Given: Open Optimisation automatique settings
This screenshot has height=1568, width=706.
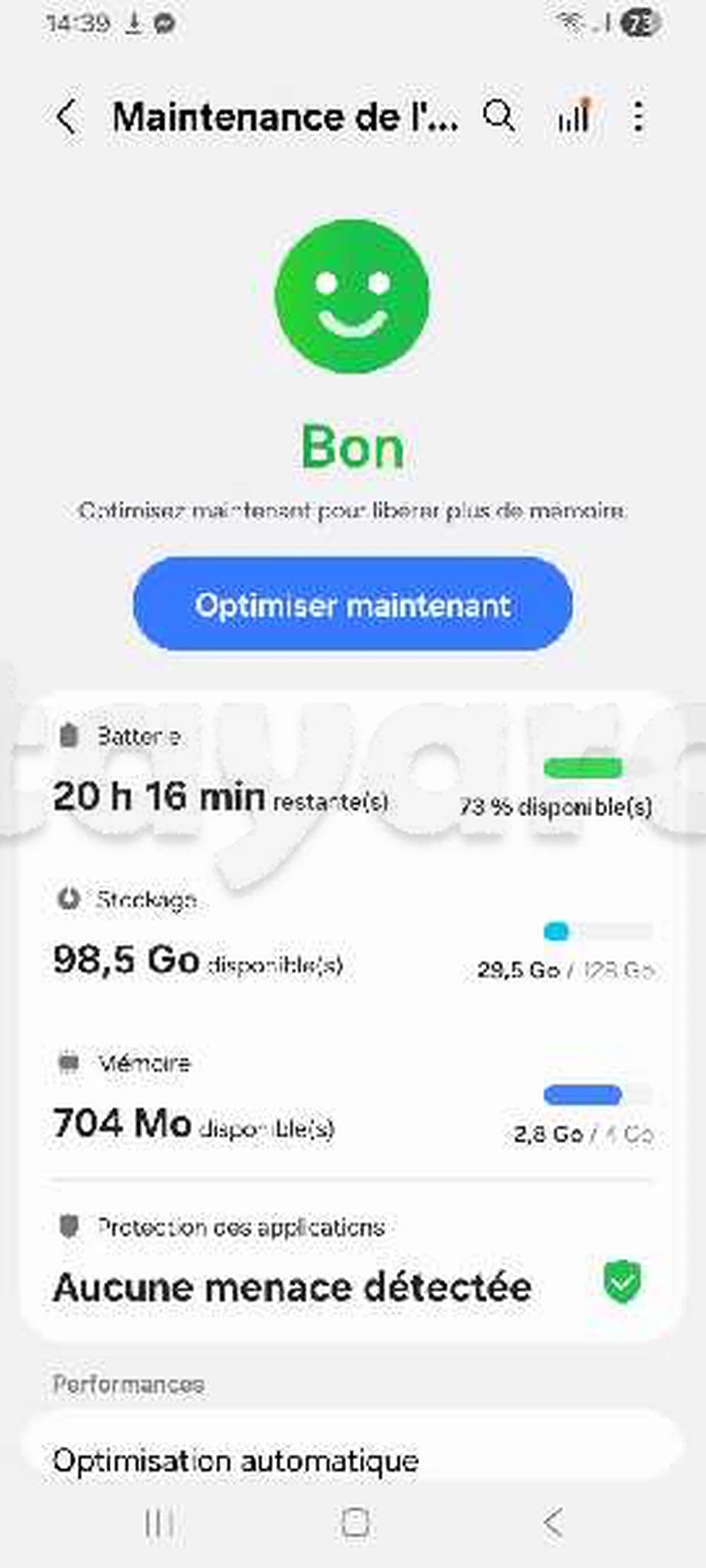Looking at the screenshot, I should click(352, 1459).
